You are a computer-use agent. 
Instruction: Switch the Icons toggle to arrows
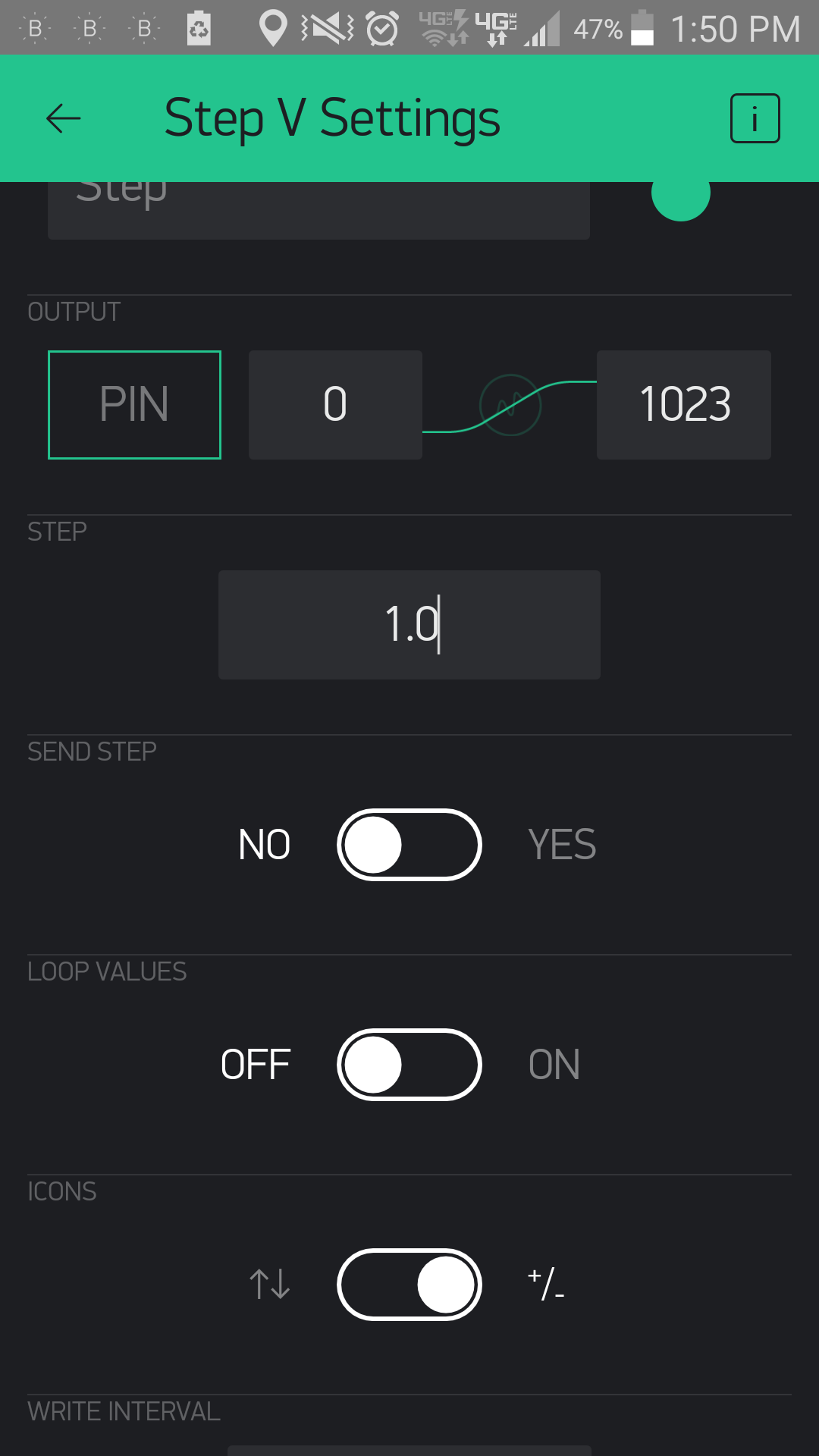409,1285
